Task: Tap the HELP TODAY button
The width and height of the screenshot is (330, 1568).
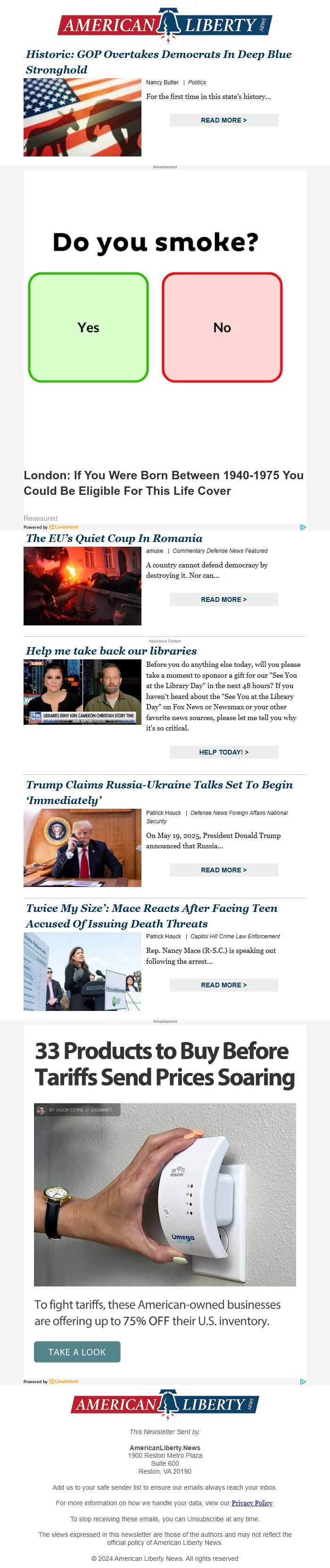Action: point(223,752)
